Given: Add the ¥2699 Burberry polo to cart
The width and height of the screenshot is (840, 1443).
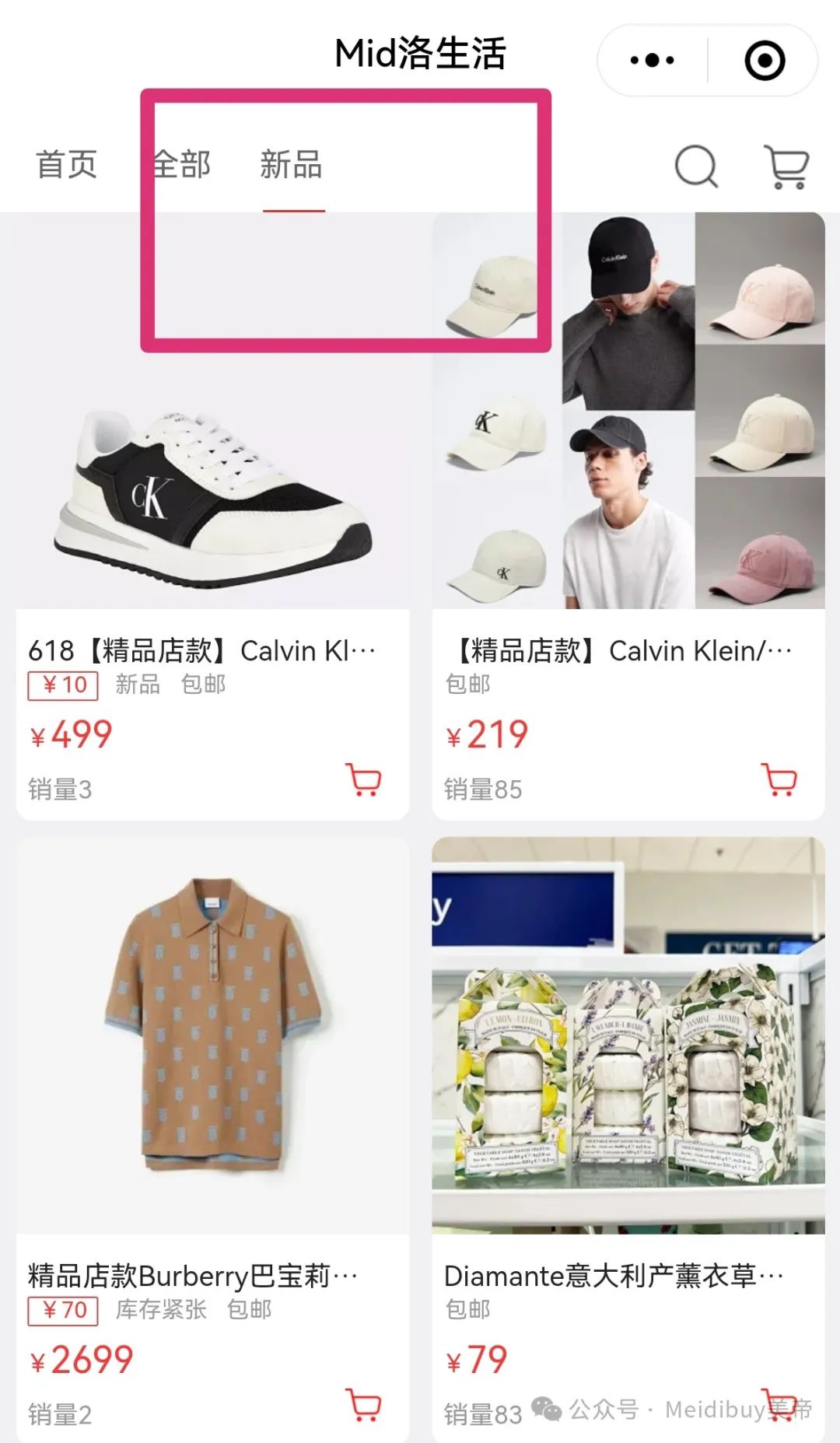Looking at the screenshot, I should pos(363,1405).
